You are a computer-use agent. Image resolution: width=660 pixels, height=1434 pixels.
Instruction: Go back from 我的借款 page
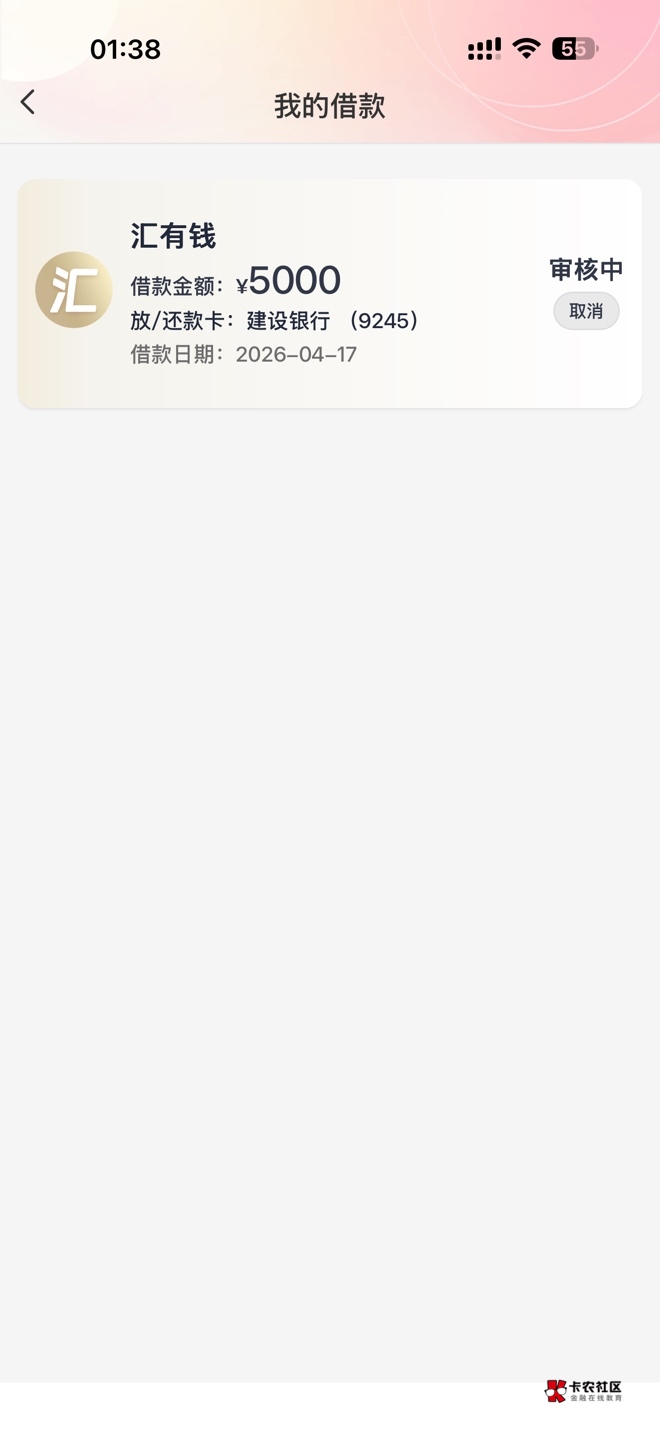(x=28, y=102)
